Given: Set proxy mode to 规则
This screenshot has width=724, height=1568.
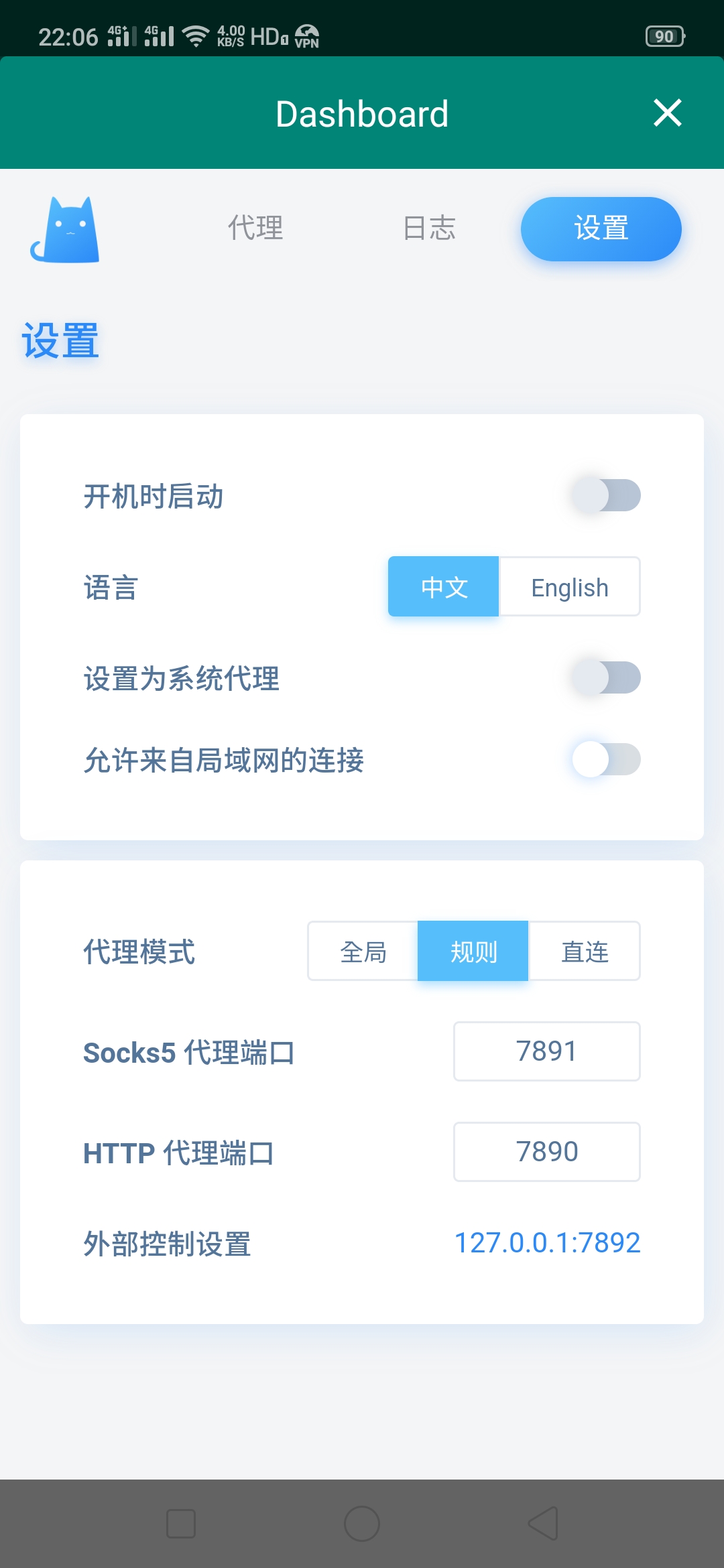Looking at the screenshot, I should (x=473, y=952).
